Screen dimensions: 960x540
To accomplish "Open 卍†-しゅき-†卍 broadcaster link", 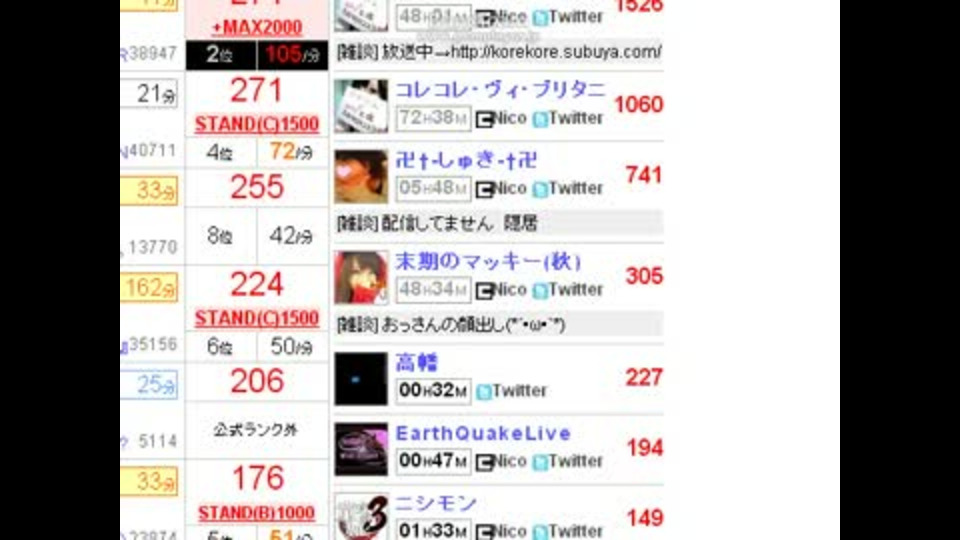I will click(x=466, y=160).
